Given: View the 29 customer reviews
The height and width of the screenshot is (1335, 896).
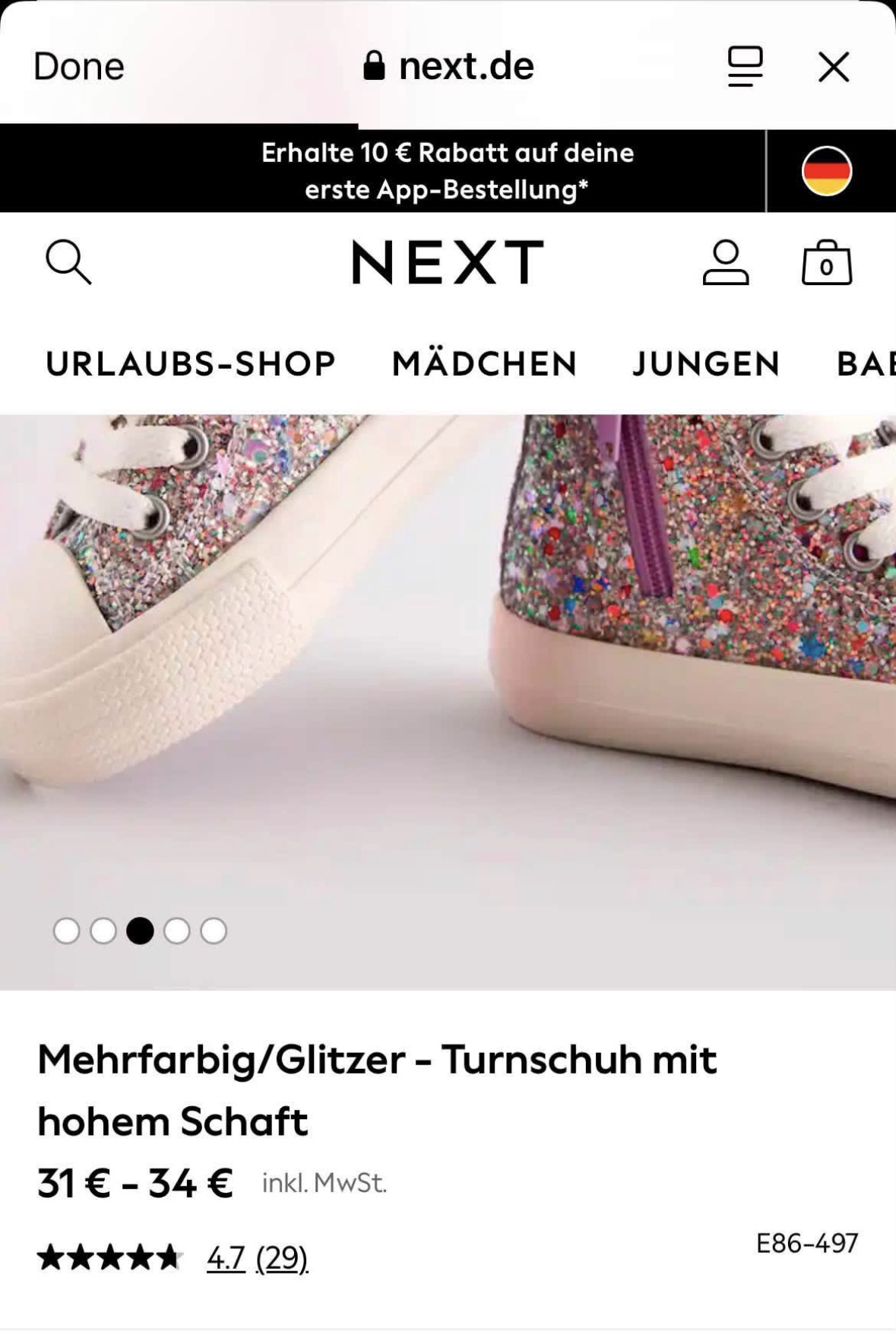Looking at the screenshot, I should coord(282,1258).
